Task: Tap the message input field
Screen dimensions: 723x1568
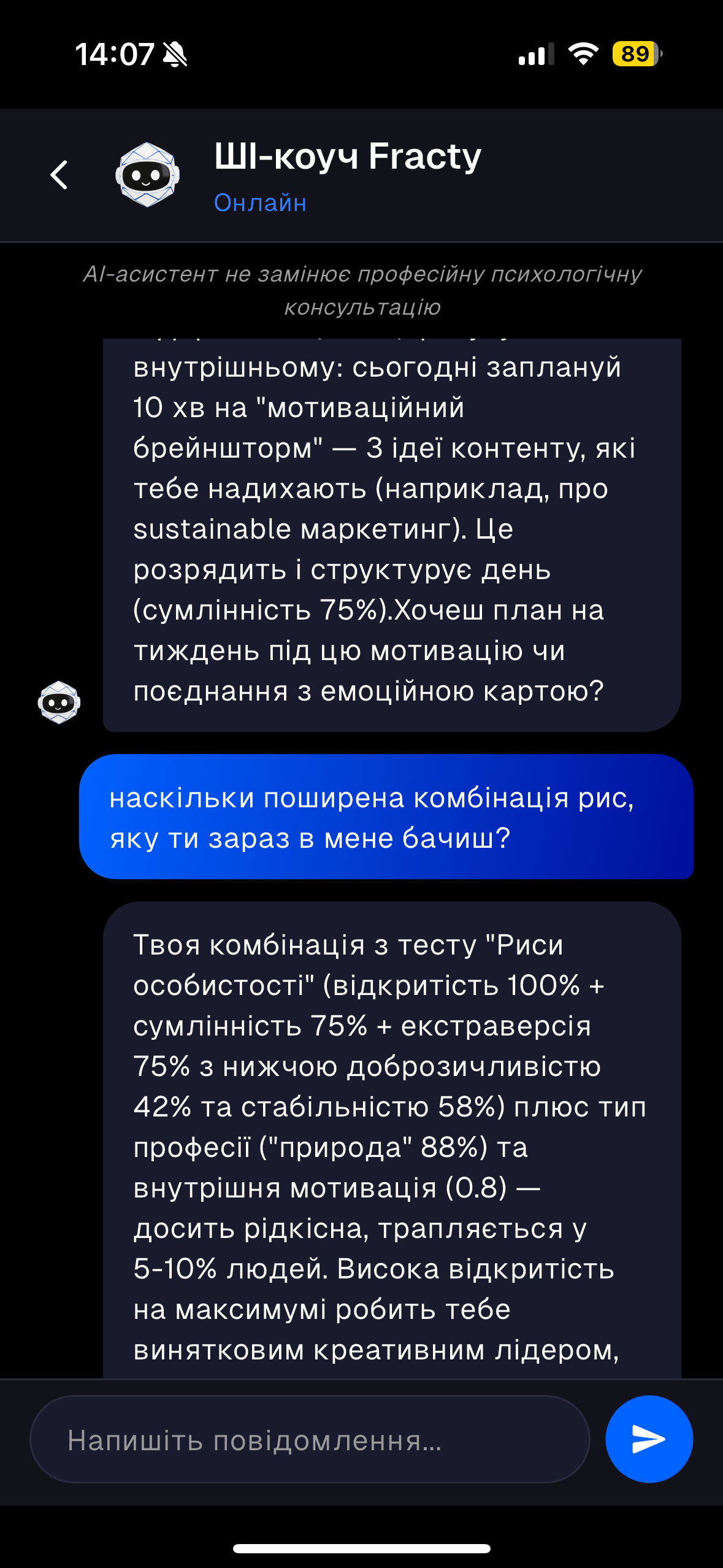Action: [x=310, y=1440]
